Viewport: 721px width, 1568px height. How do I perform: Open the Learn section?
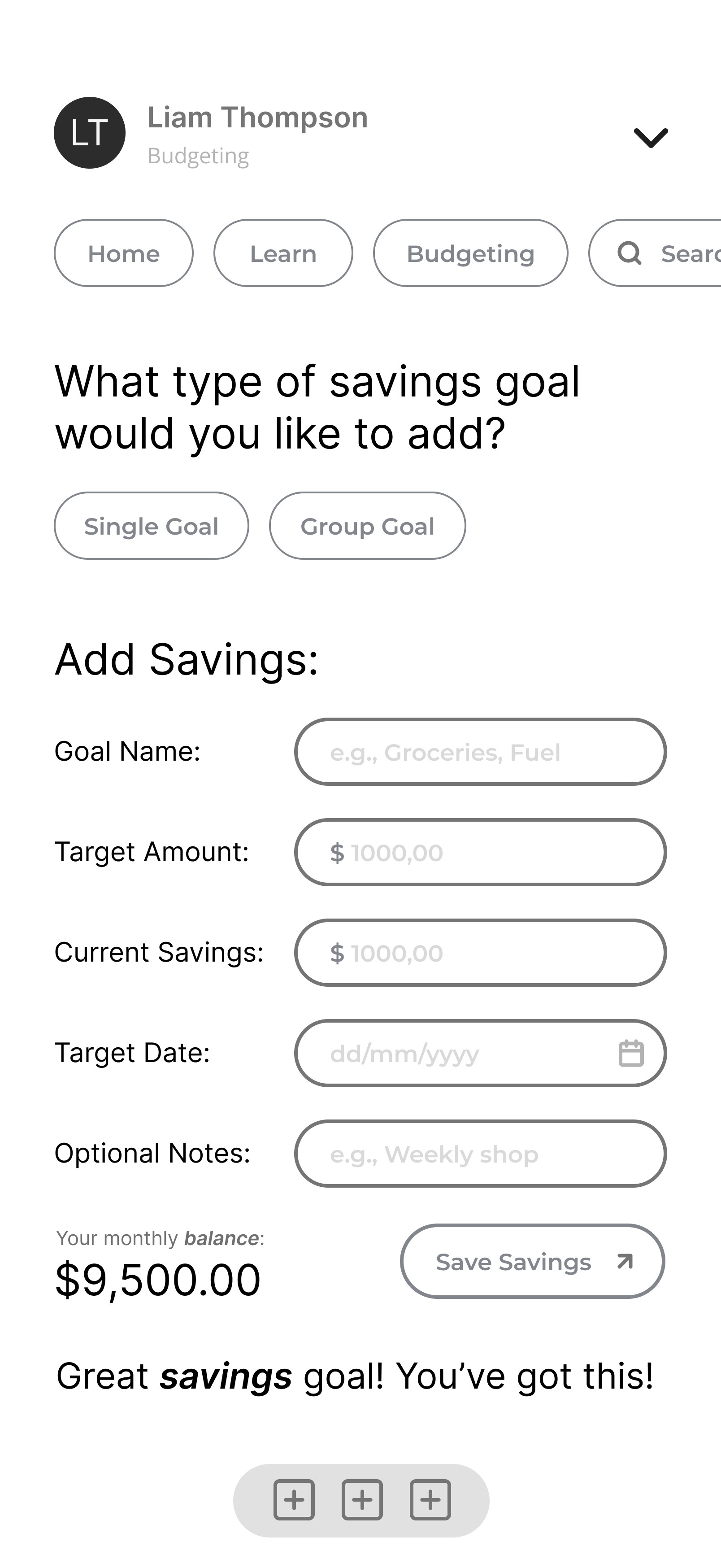(283, 253)
